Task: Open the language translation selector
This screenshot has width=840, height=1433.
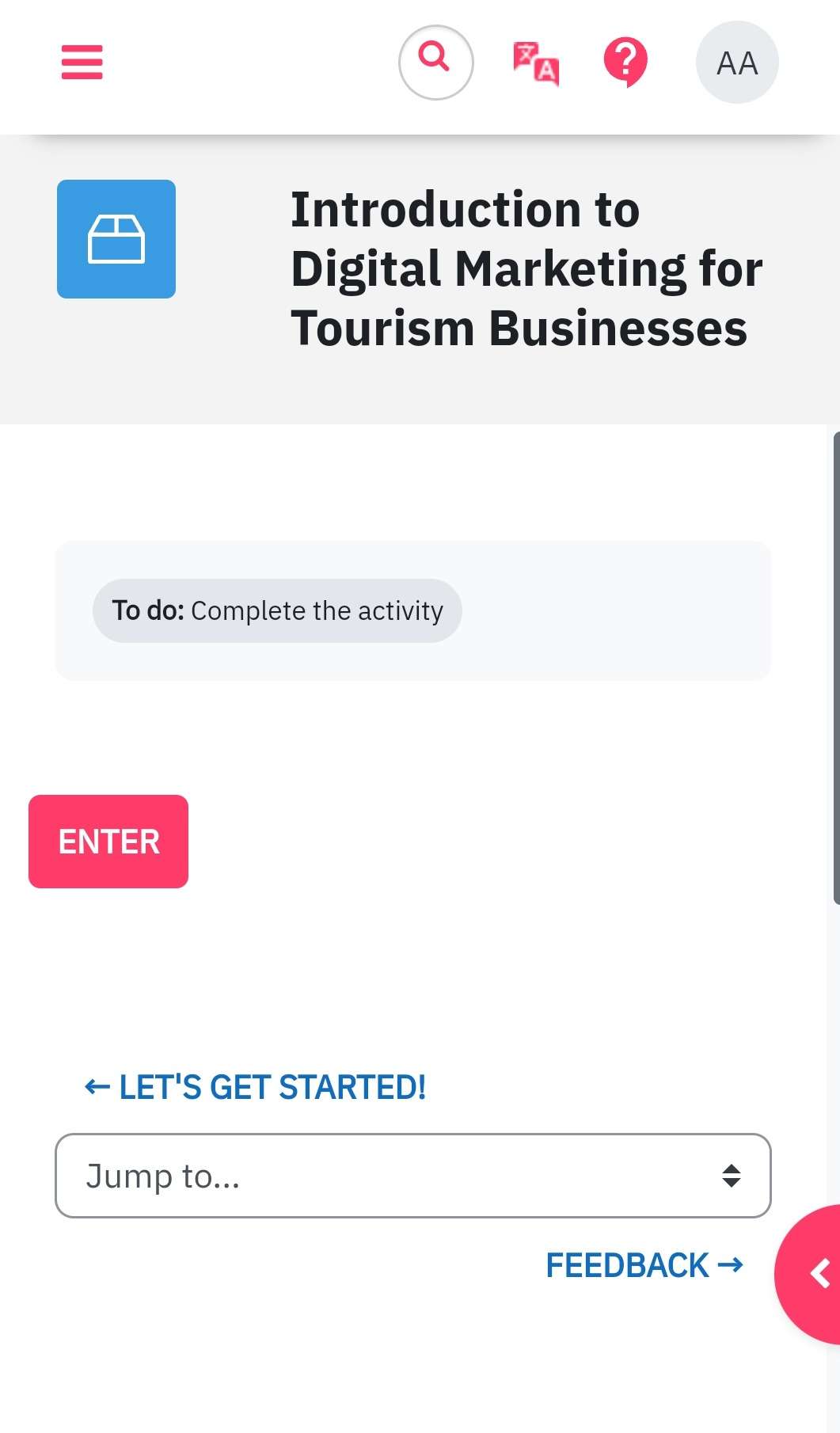Action: 536,63
